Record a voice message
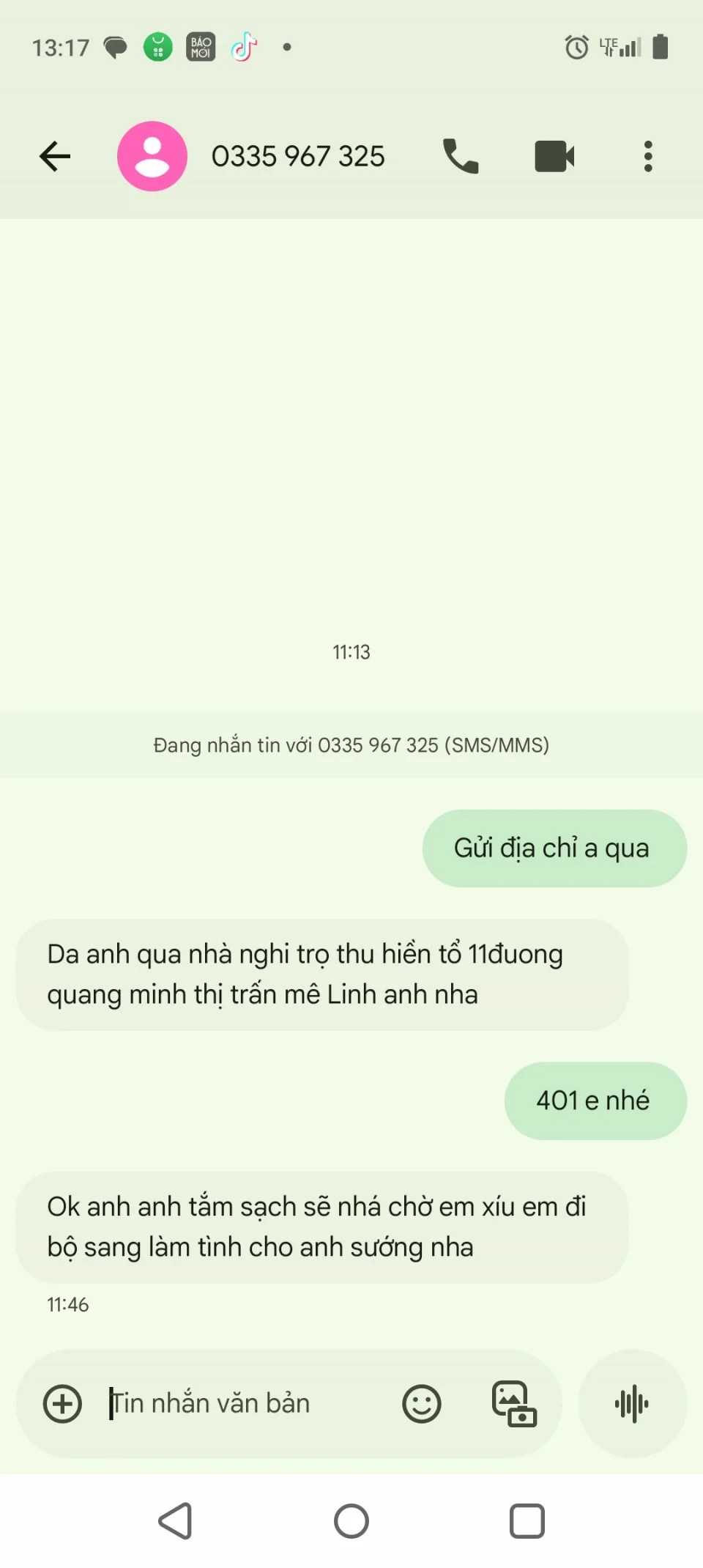Image resolution: width=703 pixels, height=1568 pixels. [632, 1404]
